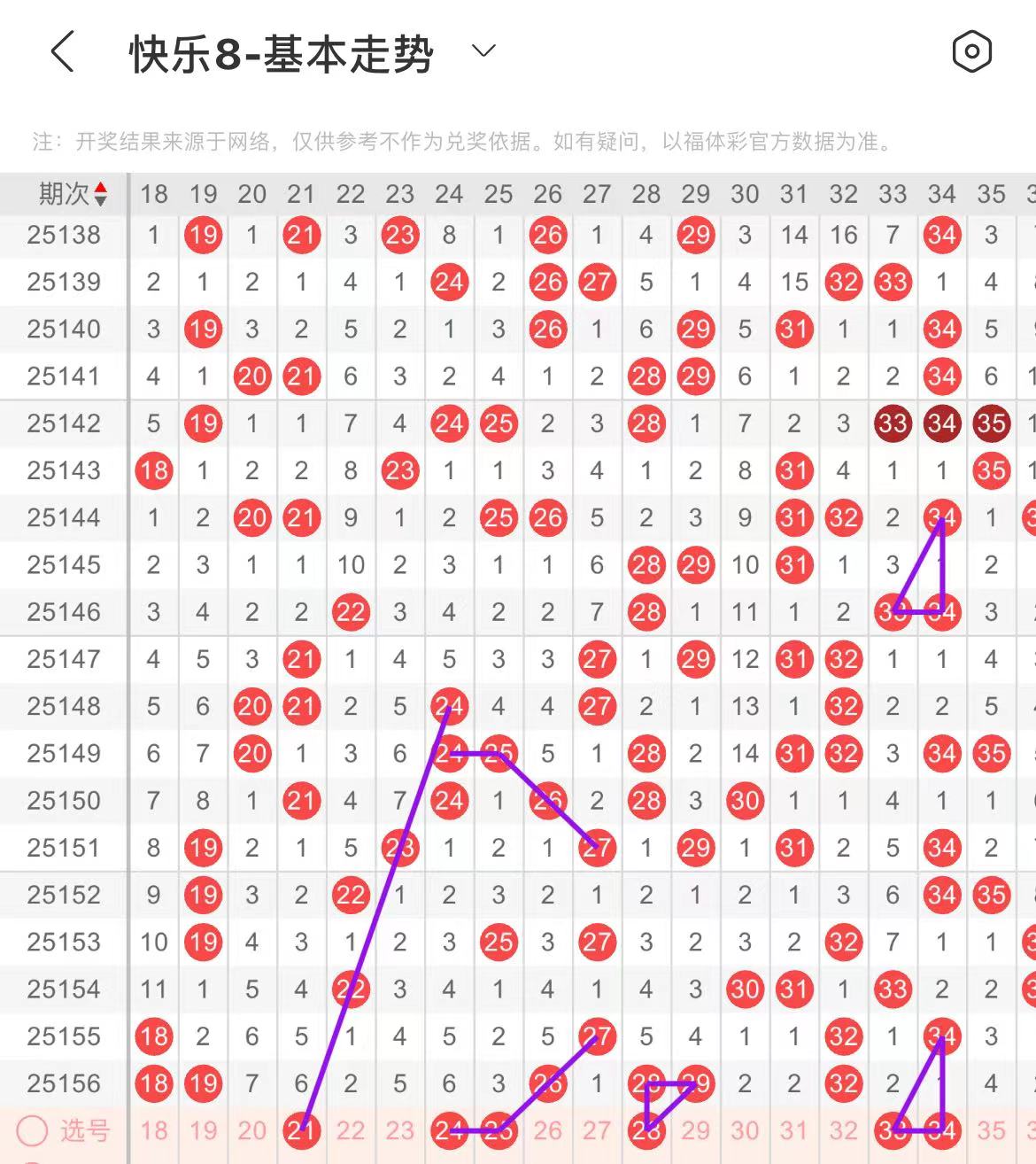Select number 18 in the 选号 row

[154, 1130]
